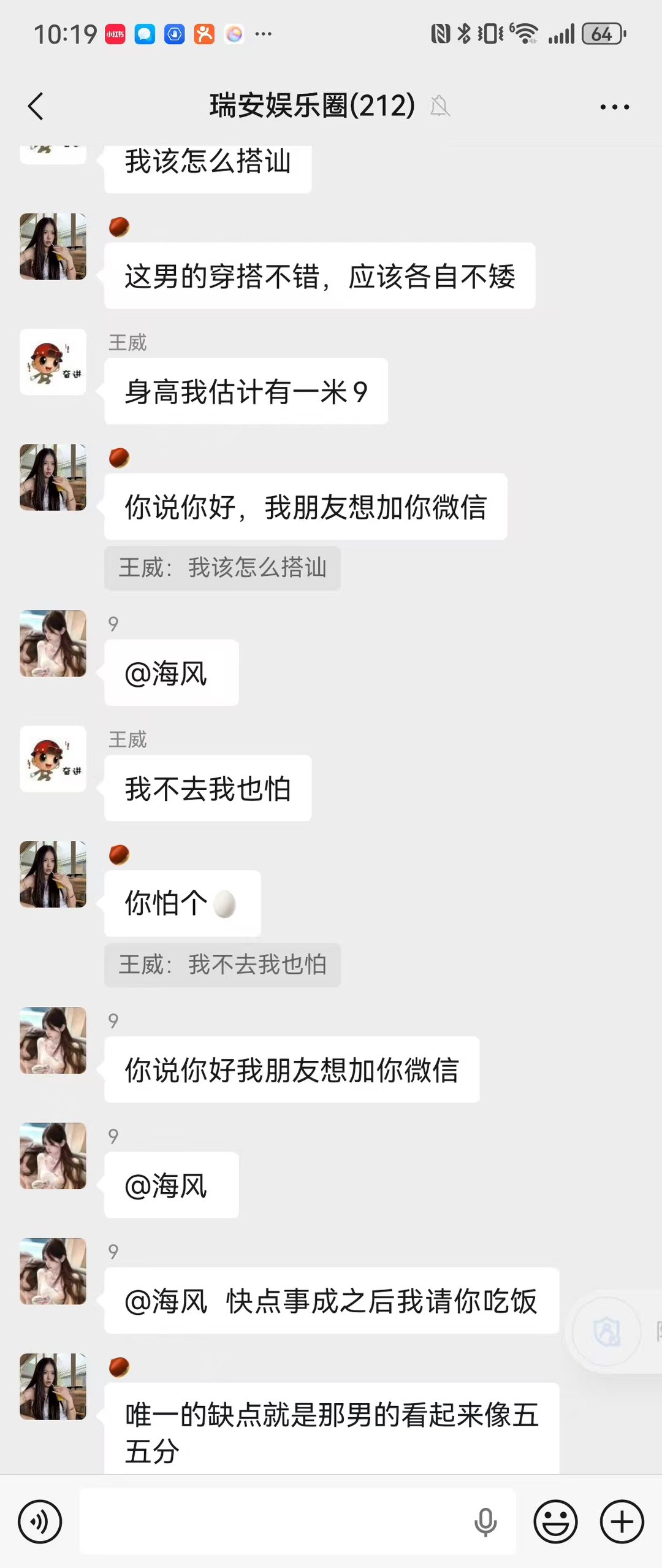This screenshot has width=662, height=1568.
Task: Open the plus attachments menu
Action: click(622, 1521)
